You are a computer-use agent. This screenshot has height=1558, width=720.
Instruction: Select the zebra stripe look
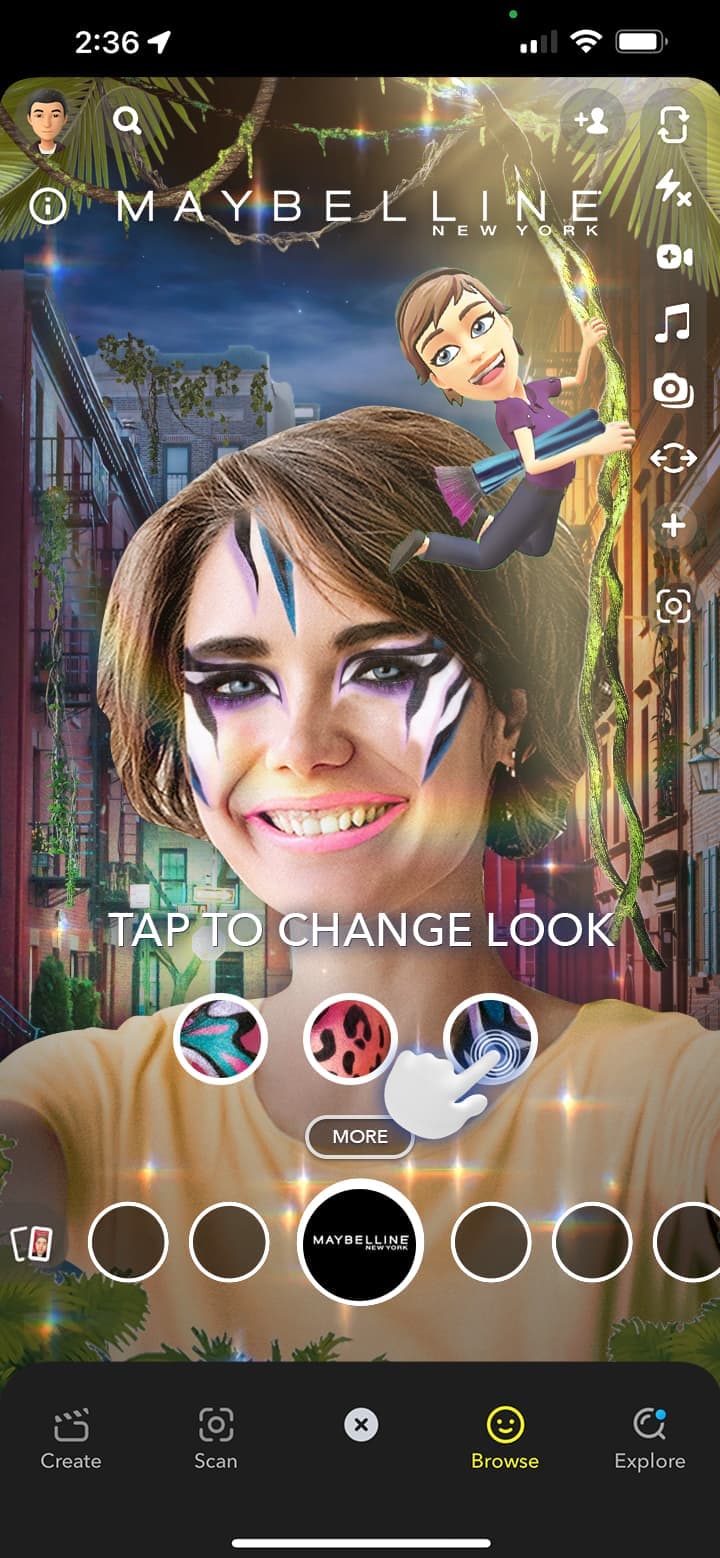click(x=489, y=1038)
